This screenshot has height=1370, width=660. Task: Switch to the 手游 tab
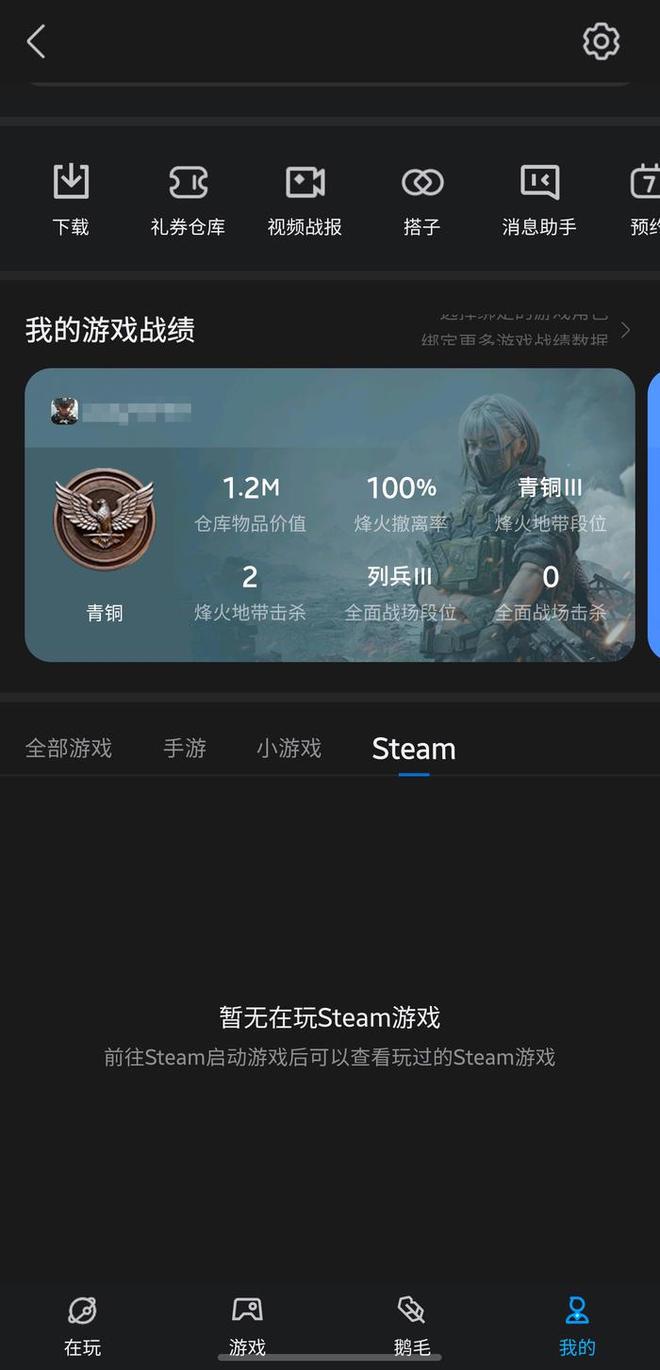pyautogui.click(x=185, y=748)
